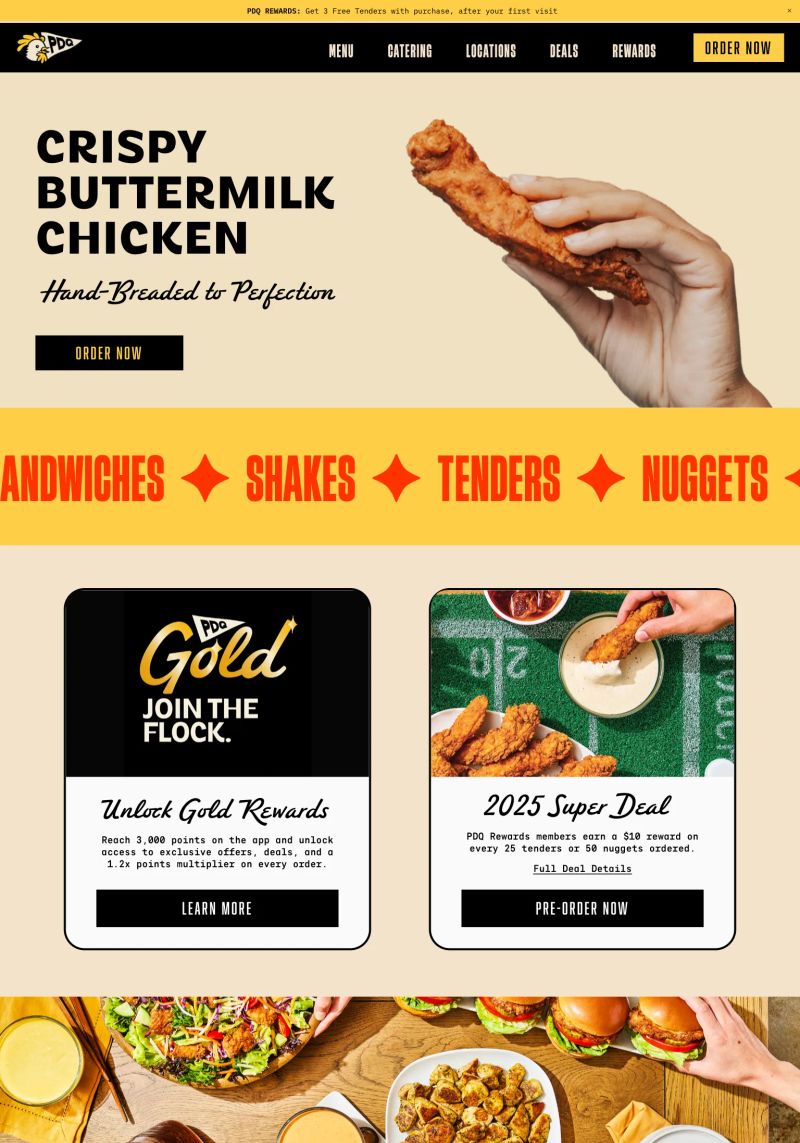
Task: View current Deals
Action: 564,51
